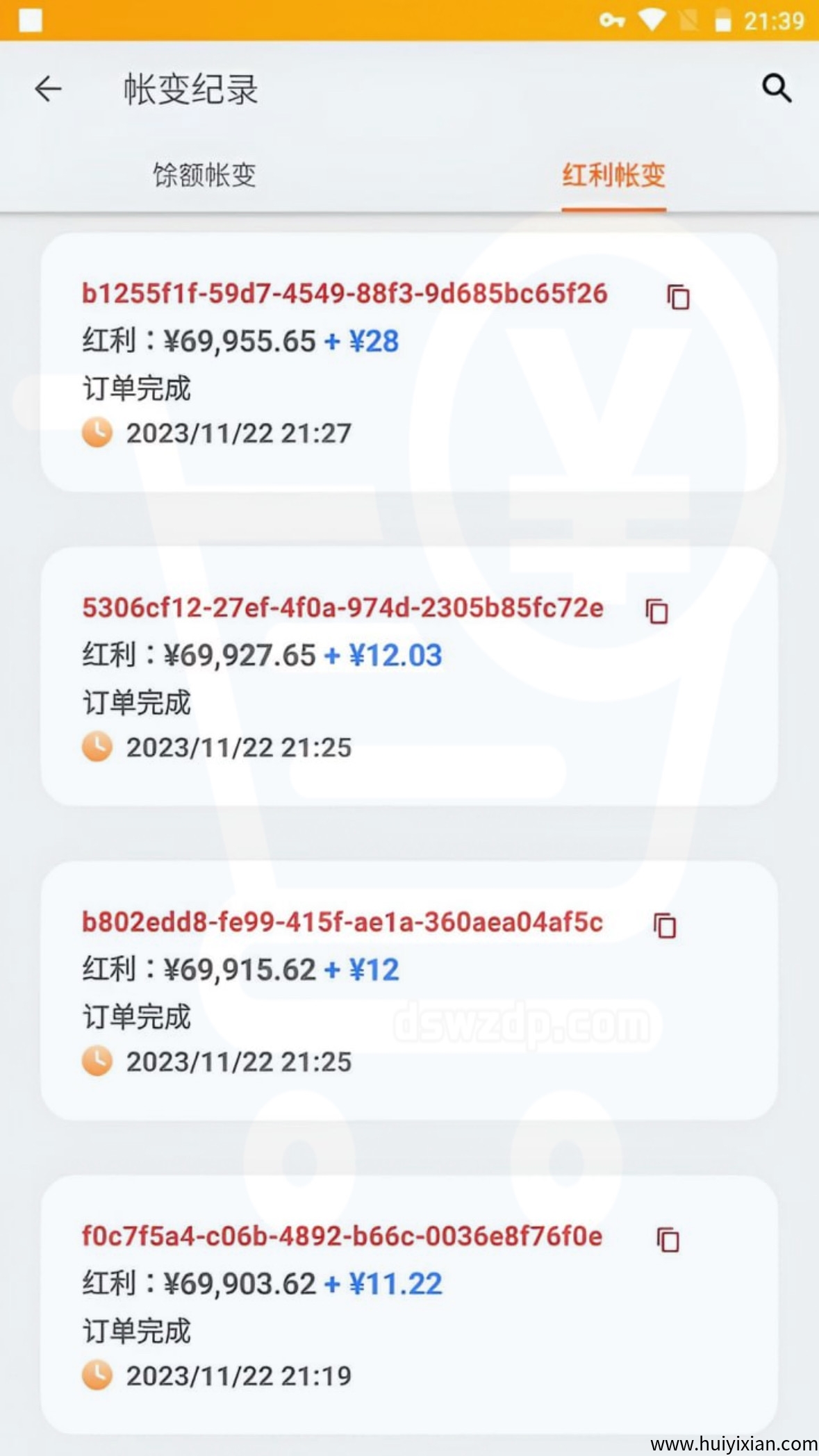
Task: Tap the Wi-Fi icon in status bar
Action: pyautogui.click(x=652, y=20)
